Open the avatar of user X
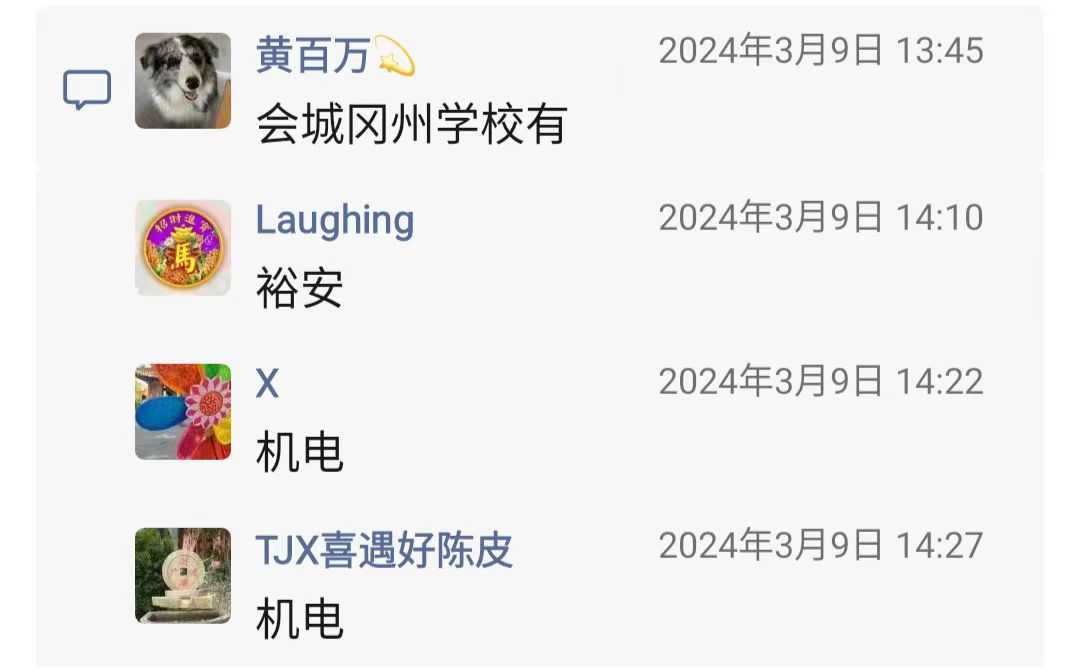 pos(183,411)
